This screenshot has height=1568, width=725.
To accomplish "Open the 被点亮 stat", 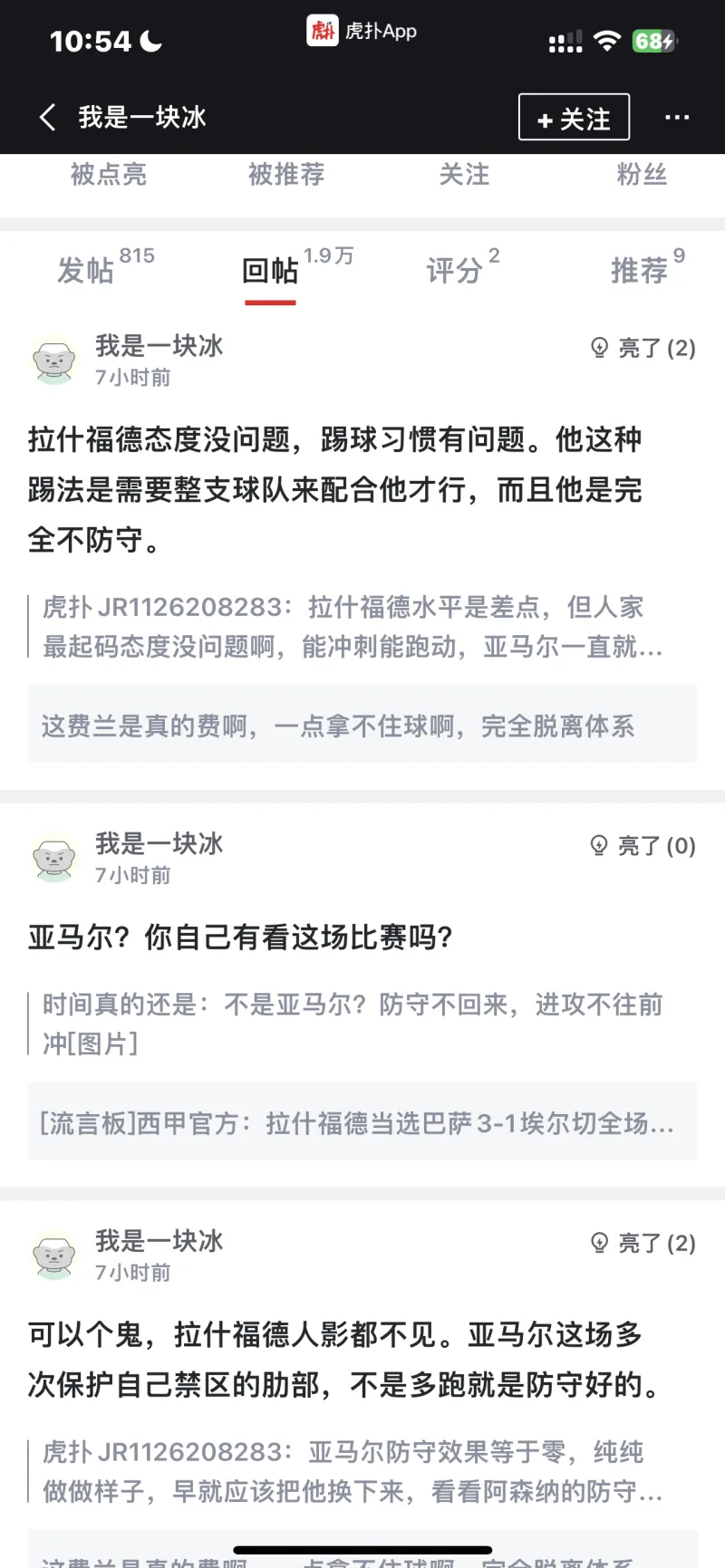I will click(109, 174).
